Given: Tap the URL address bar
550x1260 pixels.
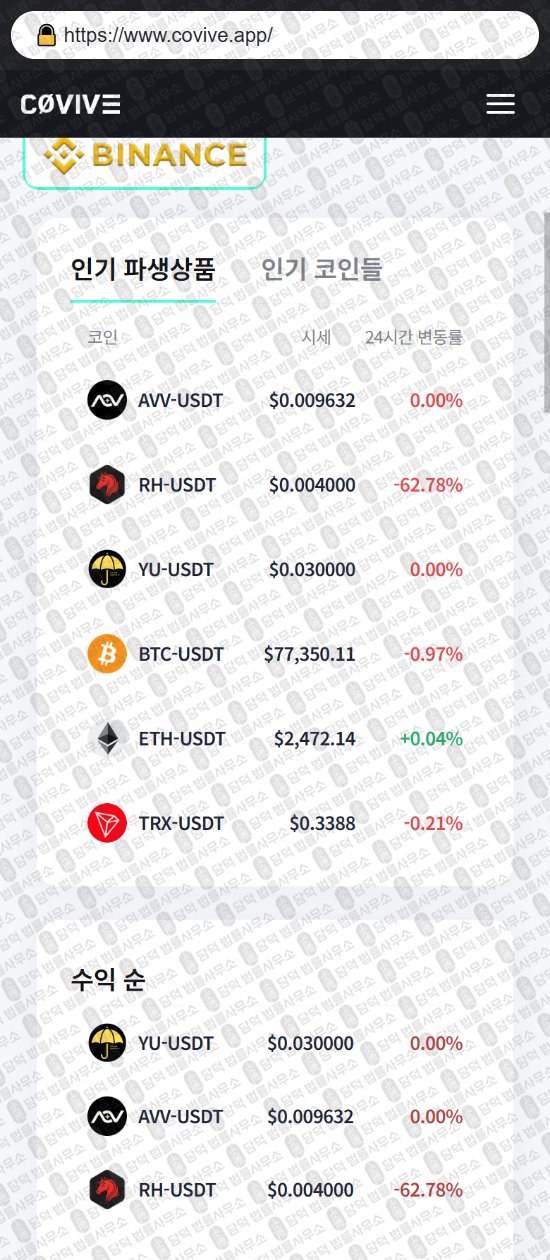Looking at the screenshot, I should point(275,35).
